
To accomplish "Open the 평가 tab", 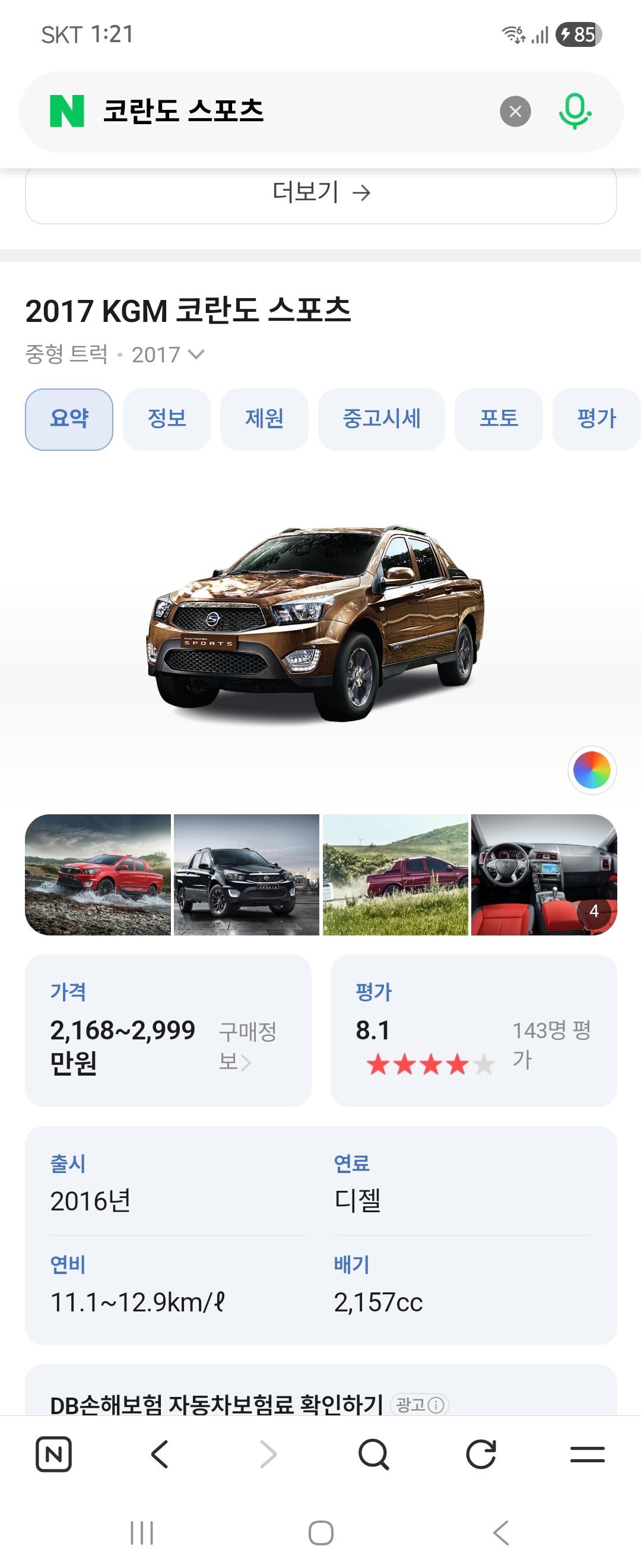I will coord(596,419).
